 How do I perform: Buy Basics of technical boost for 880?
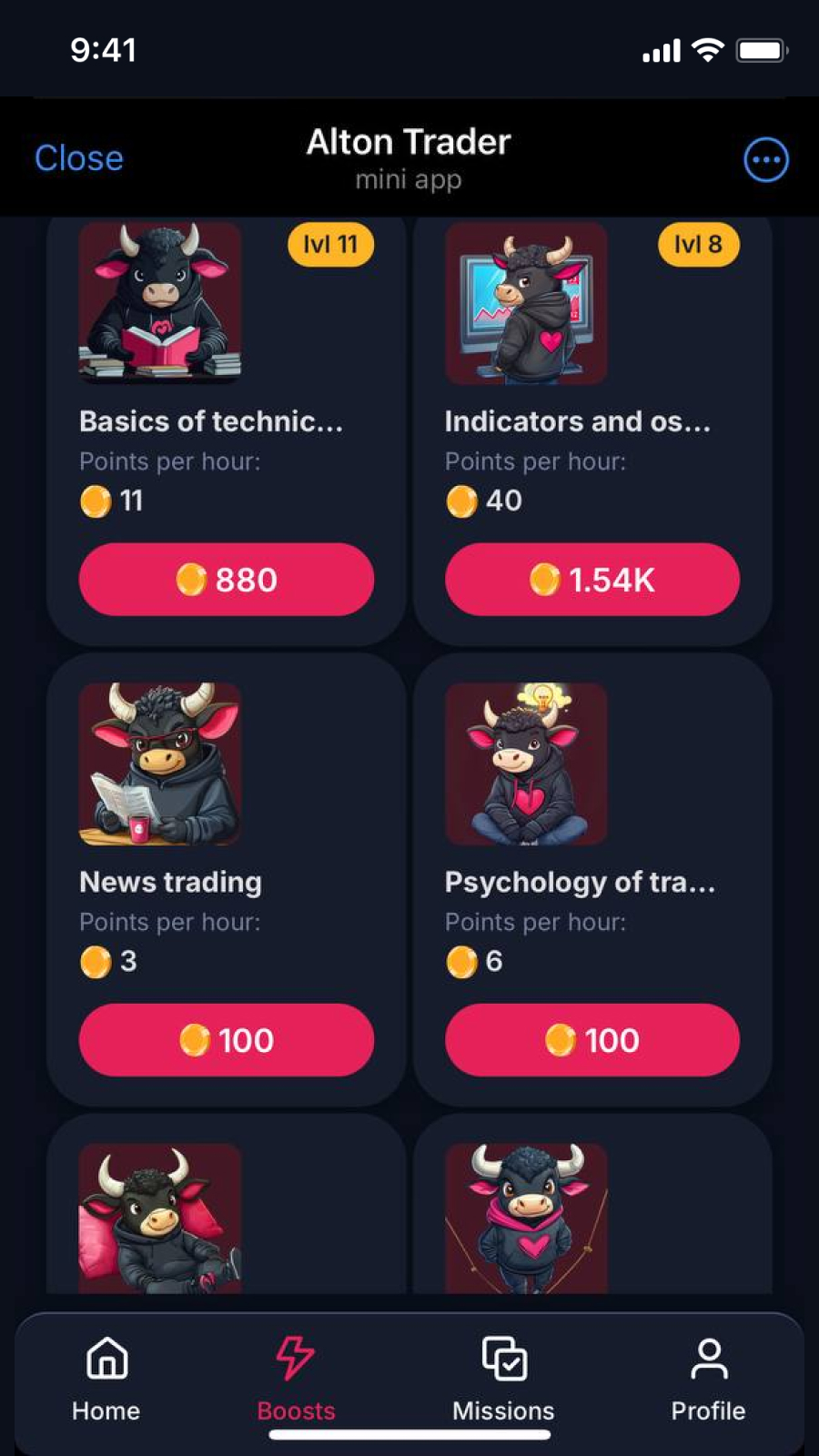coord(227,580)
